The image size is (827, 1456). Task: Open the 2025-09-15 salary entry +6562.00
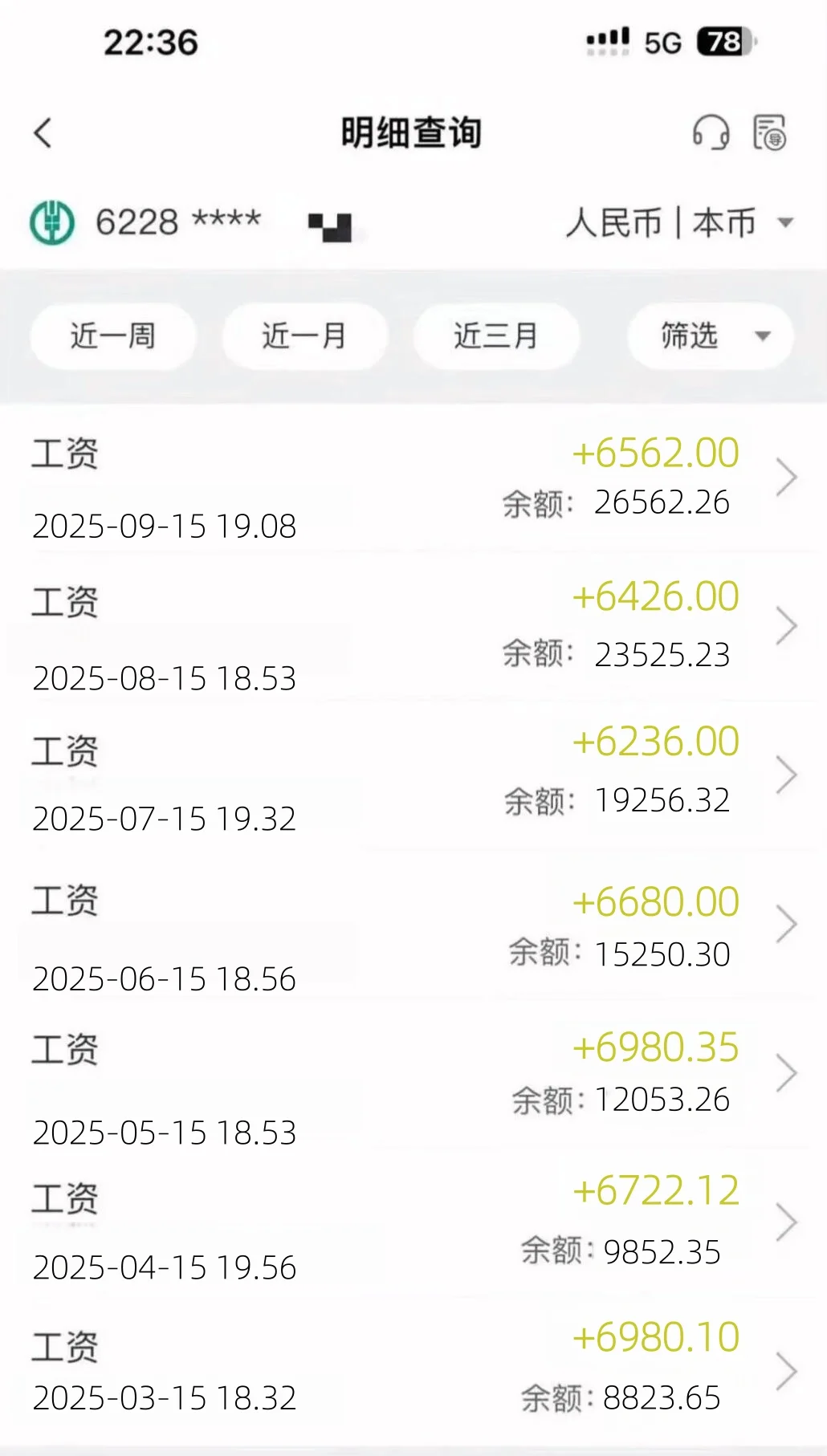(413, 479)
